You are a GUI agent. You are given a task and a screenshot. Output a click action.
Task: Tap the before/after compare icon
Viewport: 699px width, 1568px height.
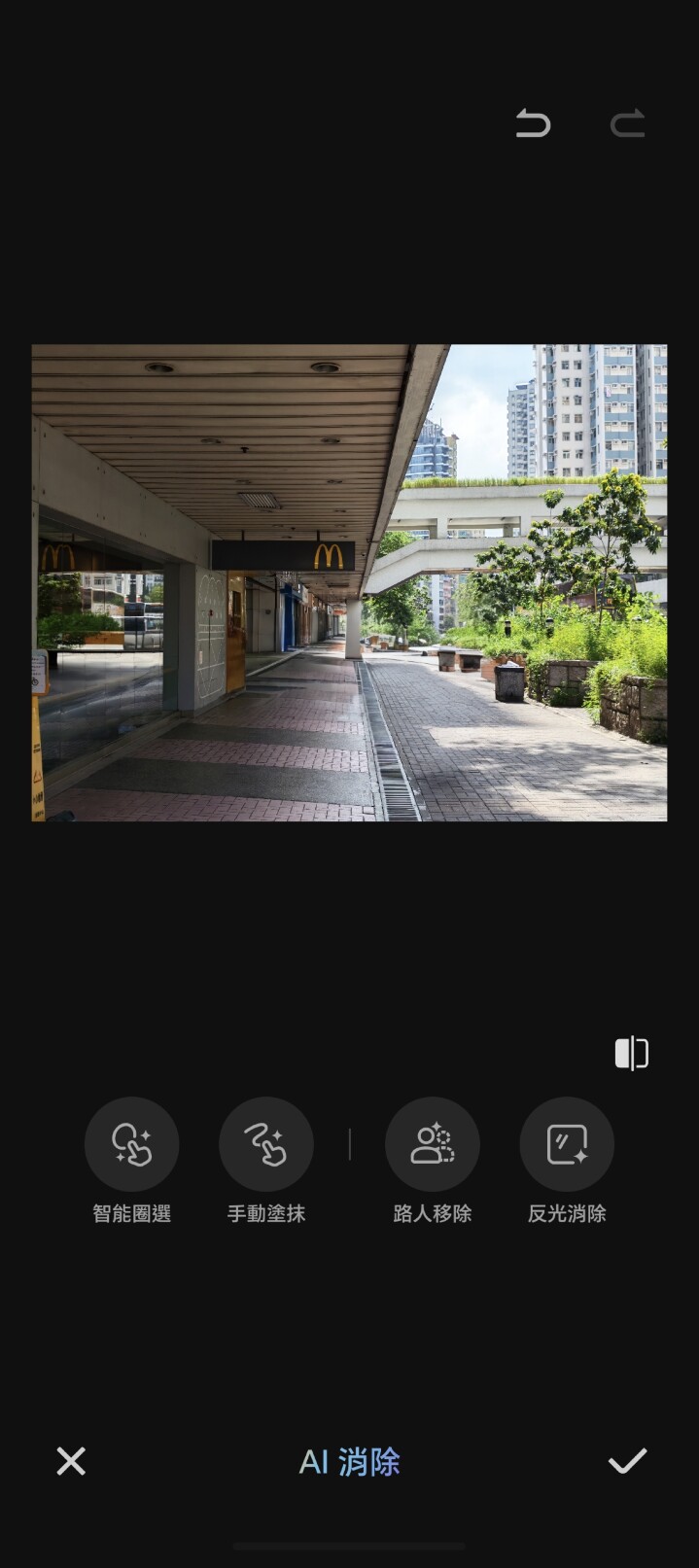click(x=631, y=1053)
